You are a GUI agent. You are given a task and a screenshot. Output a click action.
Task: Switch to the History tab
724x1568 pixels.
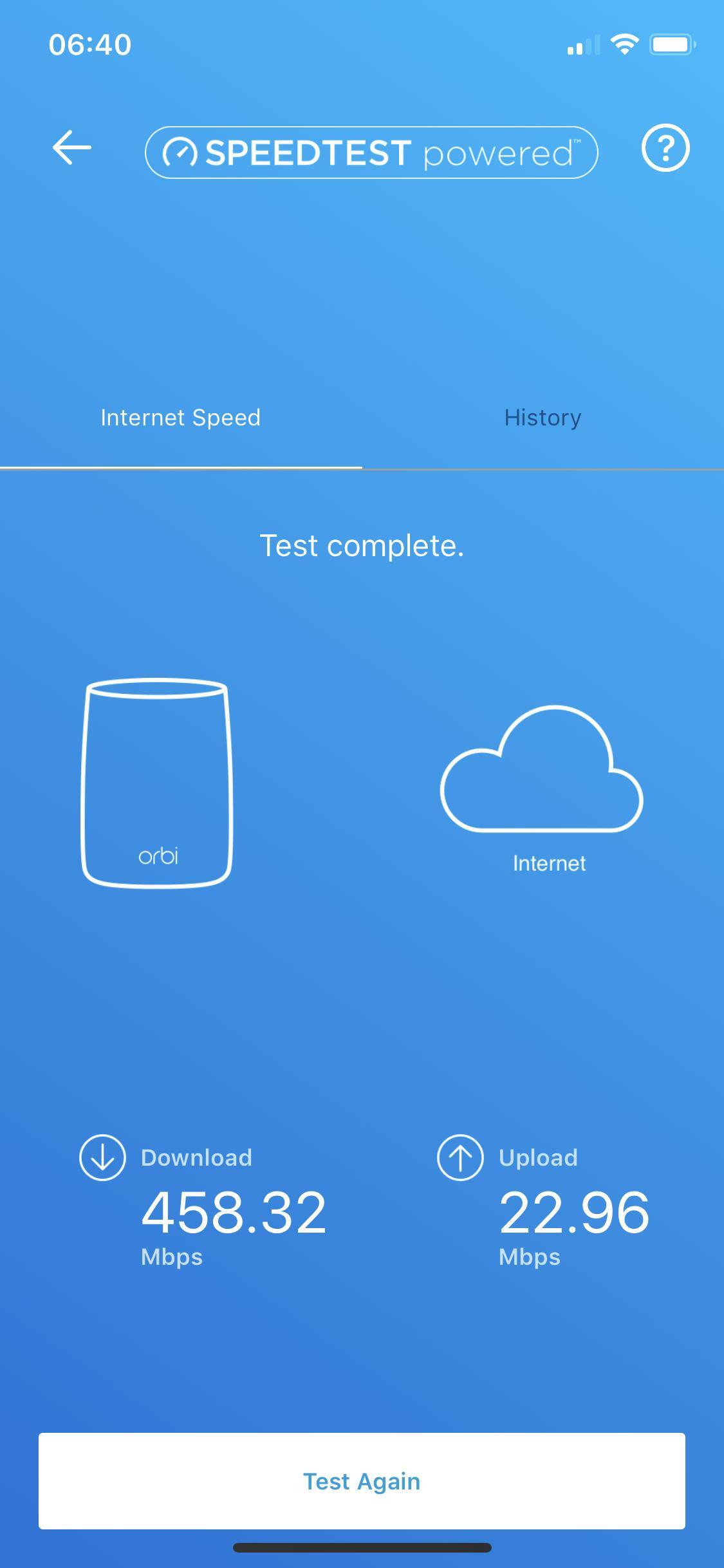[543, 417]
